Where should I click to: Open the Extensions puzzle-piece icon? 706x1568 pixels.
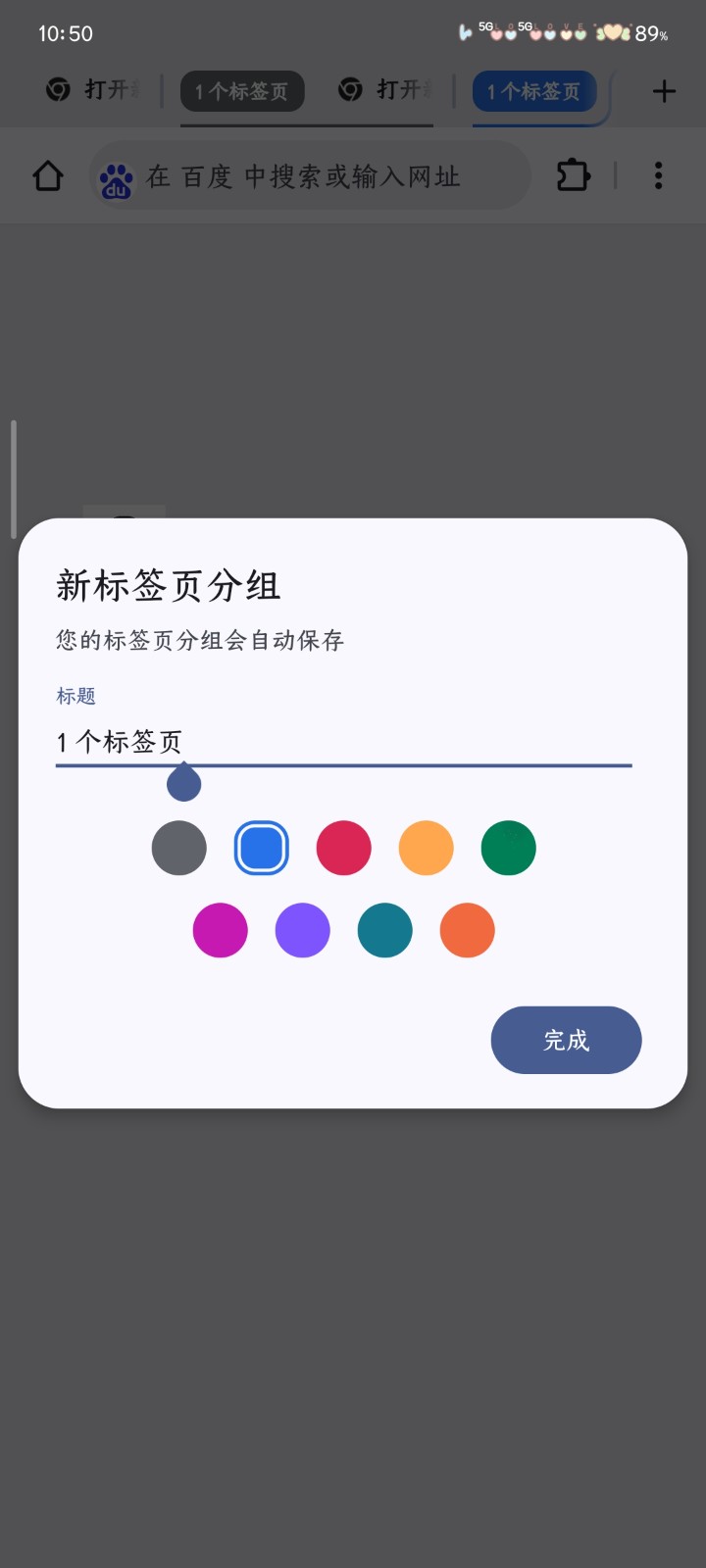click(x=573, y=175)
